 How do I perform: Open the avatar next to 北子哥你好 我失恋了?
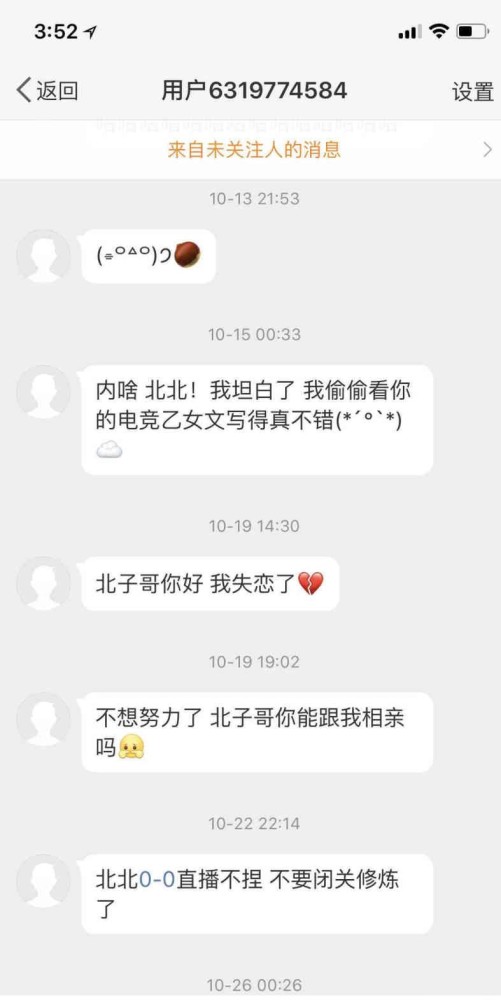point(43,584)
